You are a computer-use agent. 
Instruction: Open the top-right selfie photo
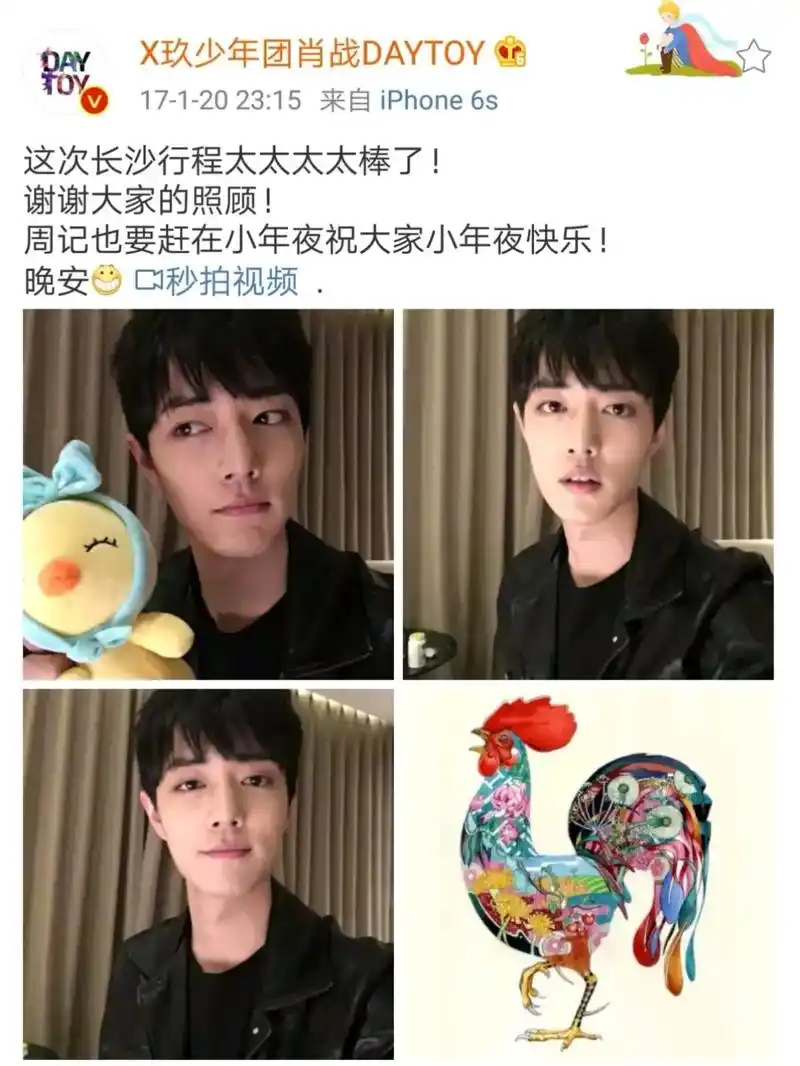point(588,495)
